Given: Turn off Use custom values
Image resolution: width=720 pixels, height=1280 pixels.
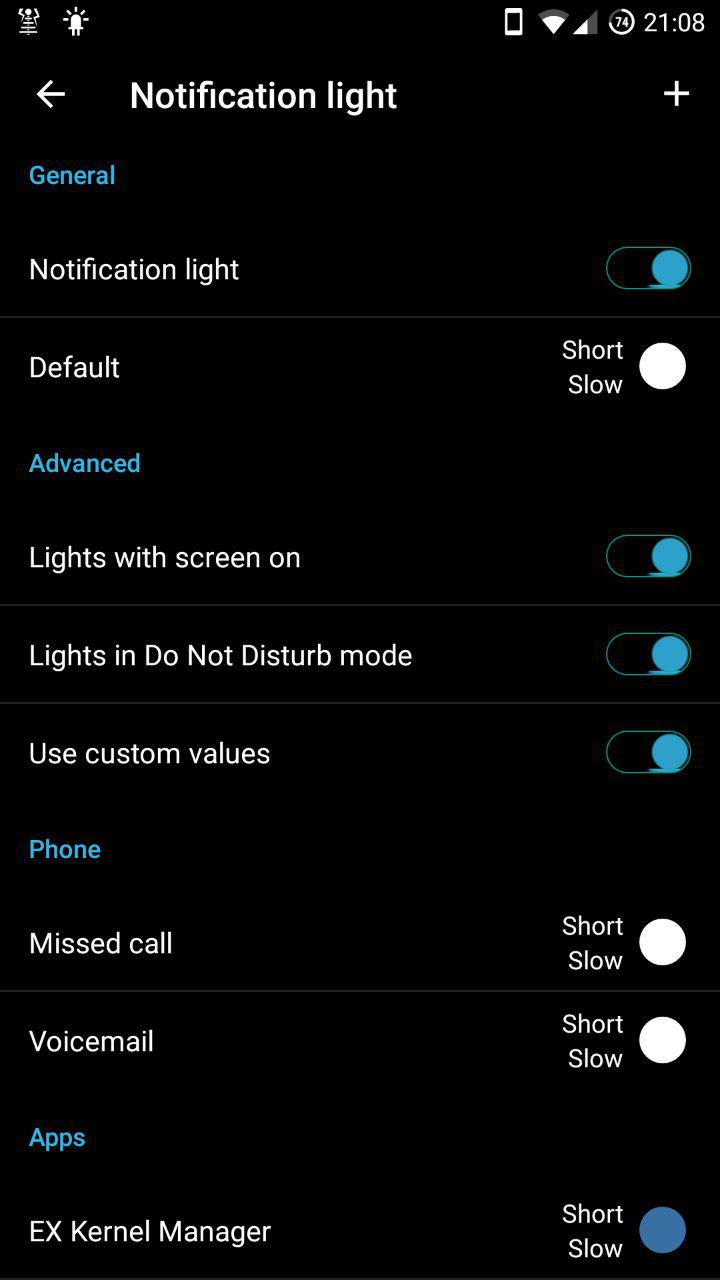Looking at the screenshot, I should (x=648, y=753).
